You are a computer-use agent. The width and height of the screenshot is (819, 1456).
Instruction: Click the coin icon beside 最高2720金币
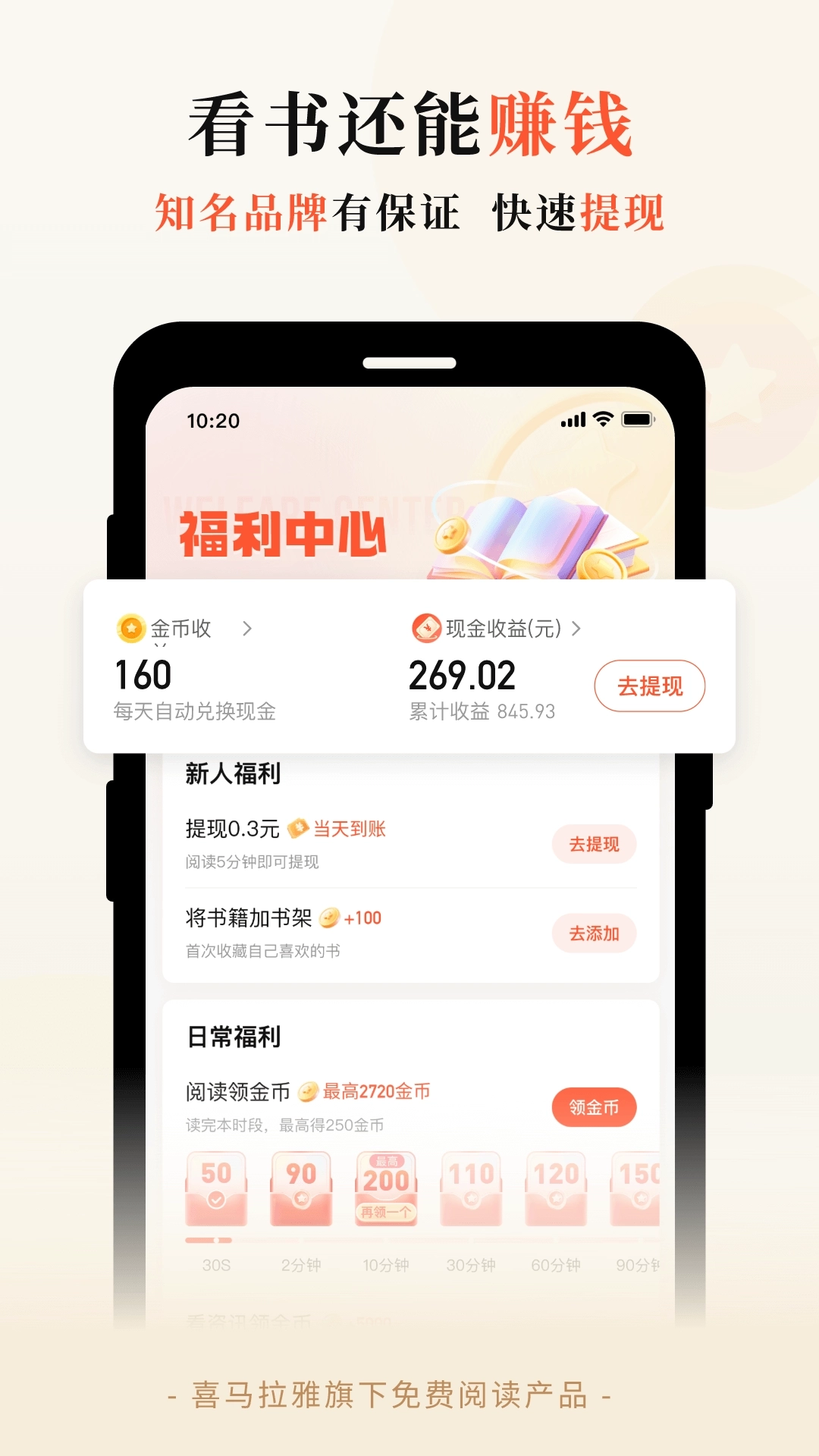coord(309,1090)
